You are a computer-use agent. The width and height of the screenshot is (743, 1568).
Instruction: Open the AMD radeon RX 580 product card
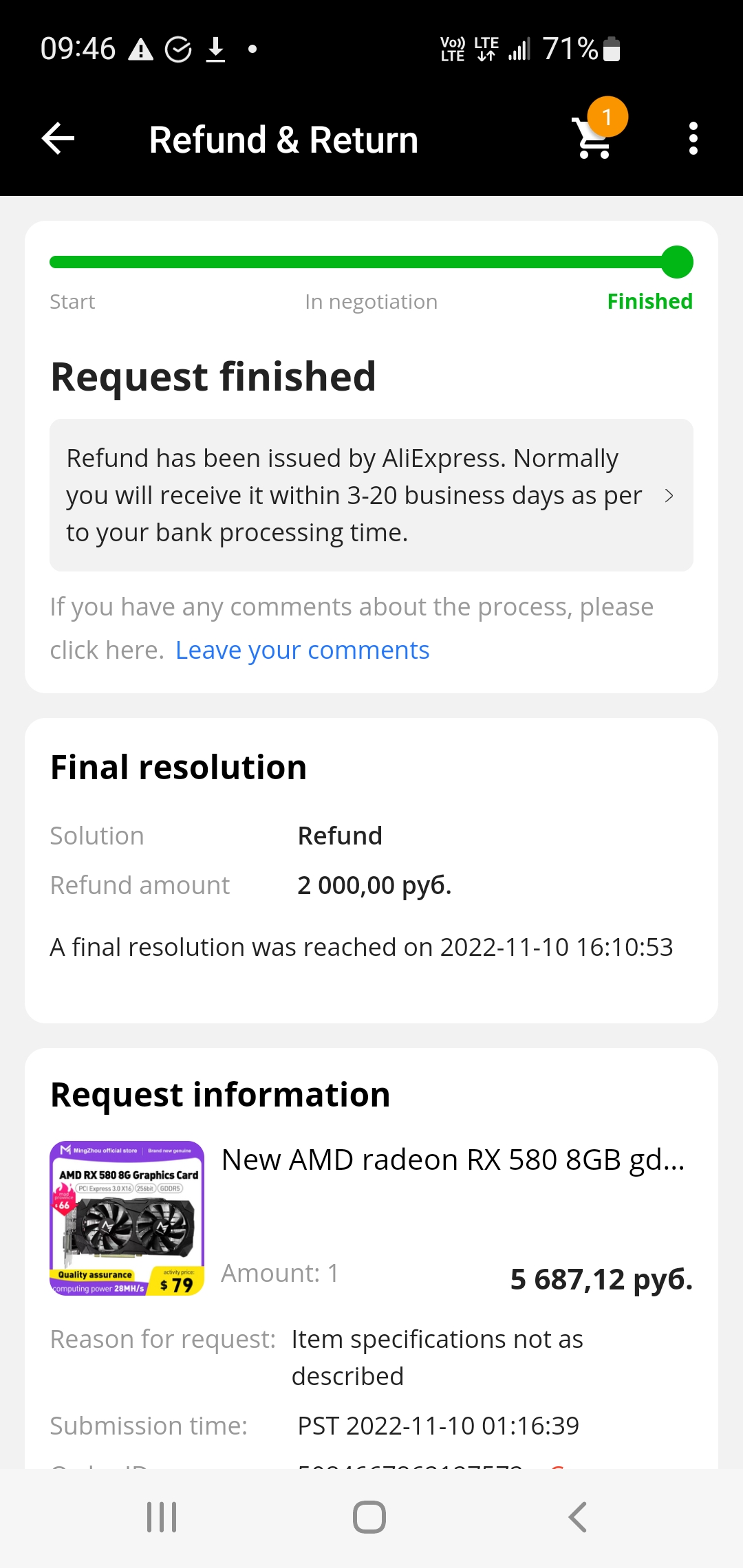[371, 1218]
